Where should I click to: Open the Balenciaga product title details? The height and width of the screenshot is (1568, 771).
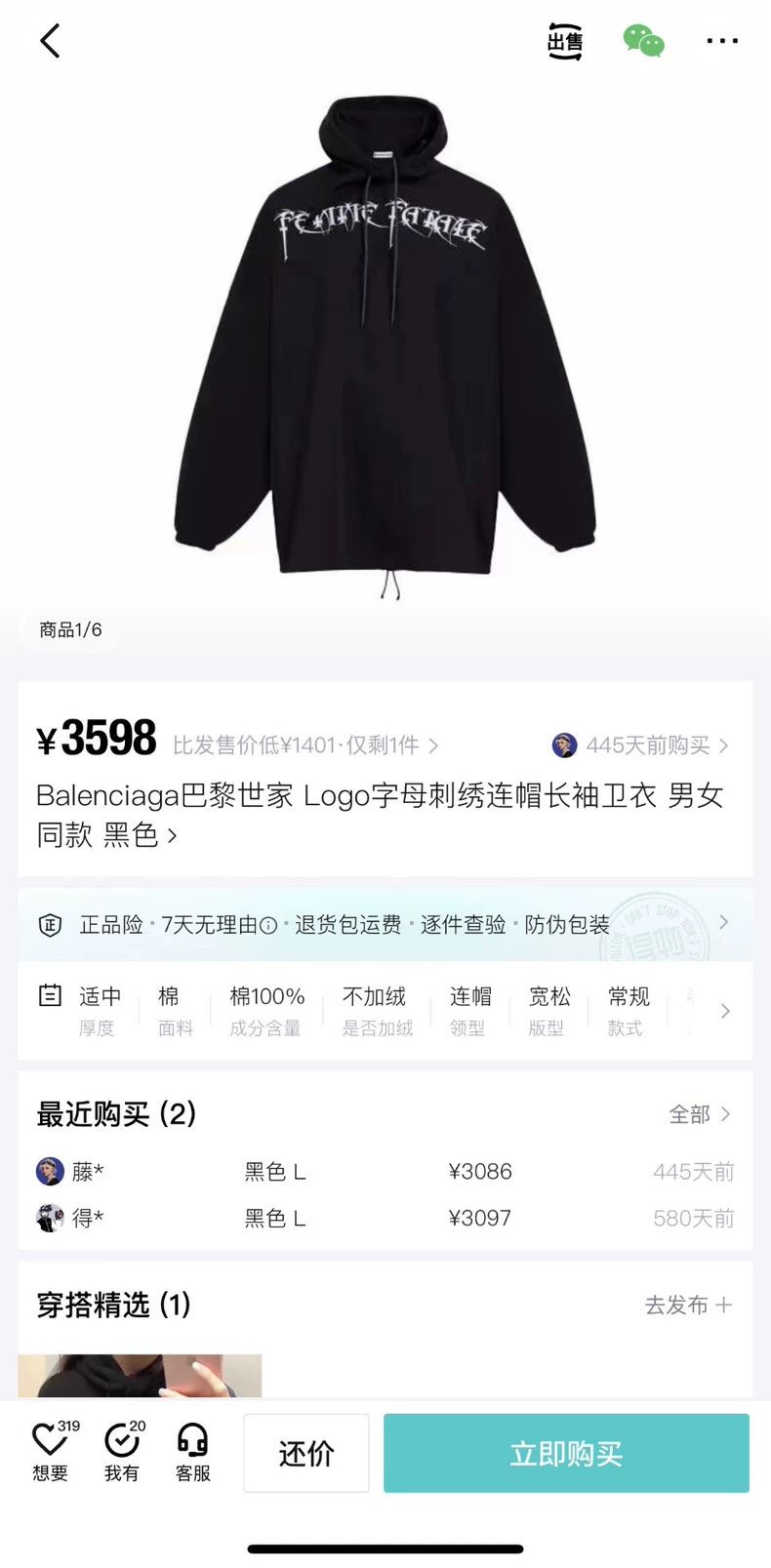(x=381, y=815)
